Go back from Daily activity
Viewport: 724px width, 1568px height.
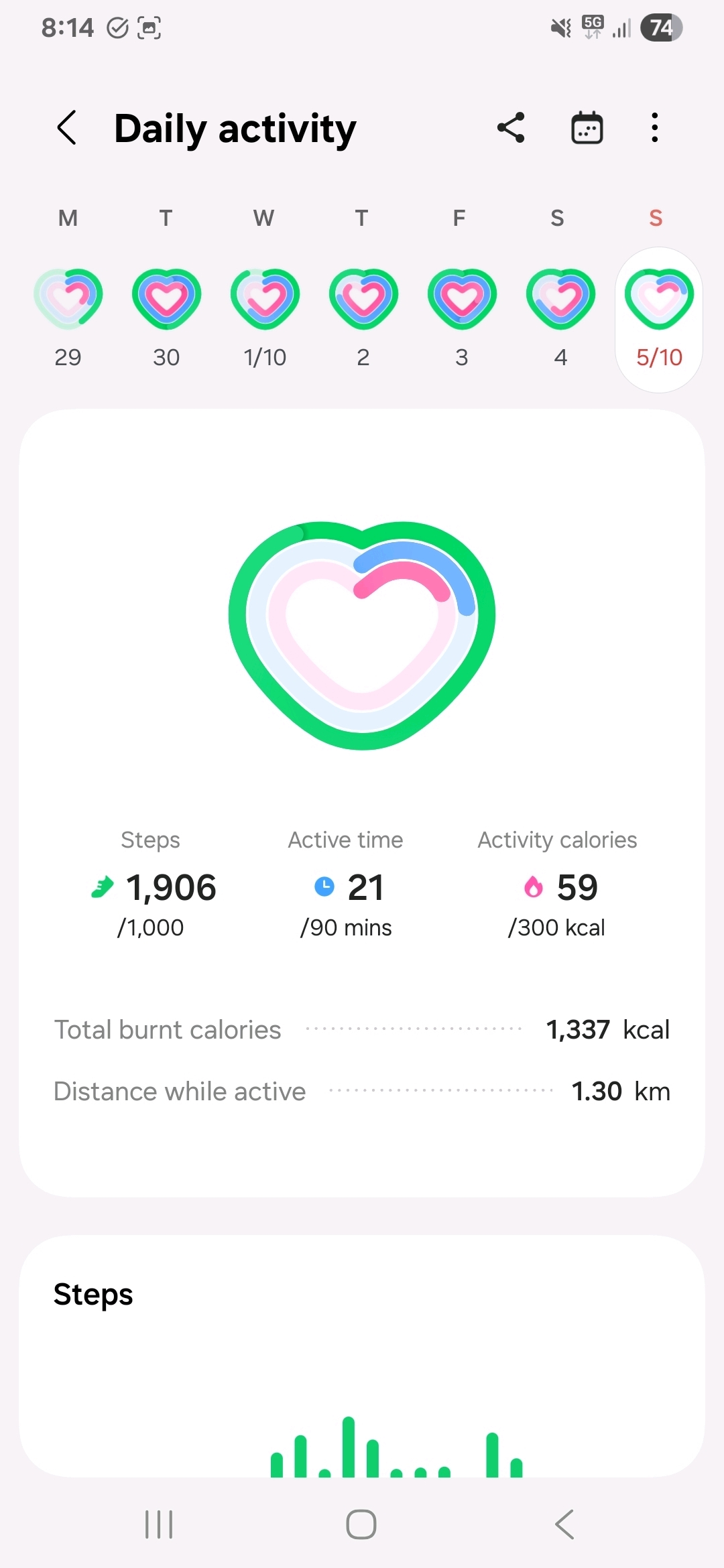coord(67,127)
